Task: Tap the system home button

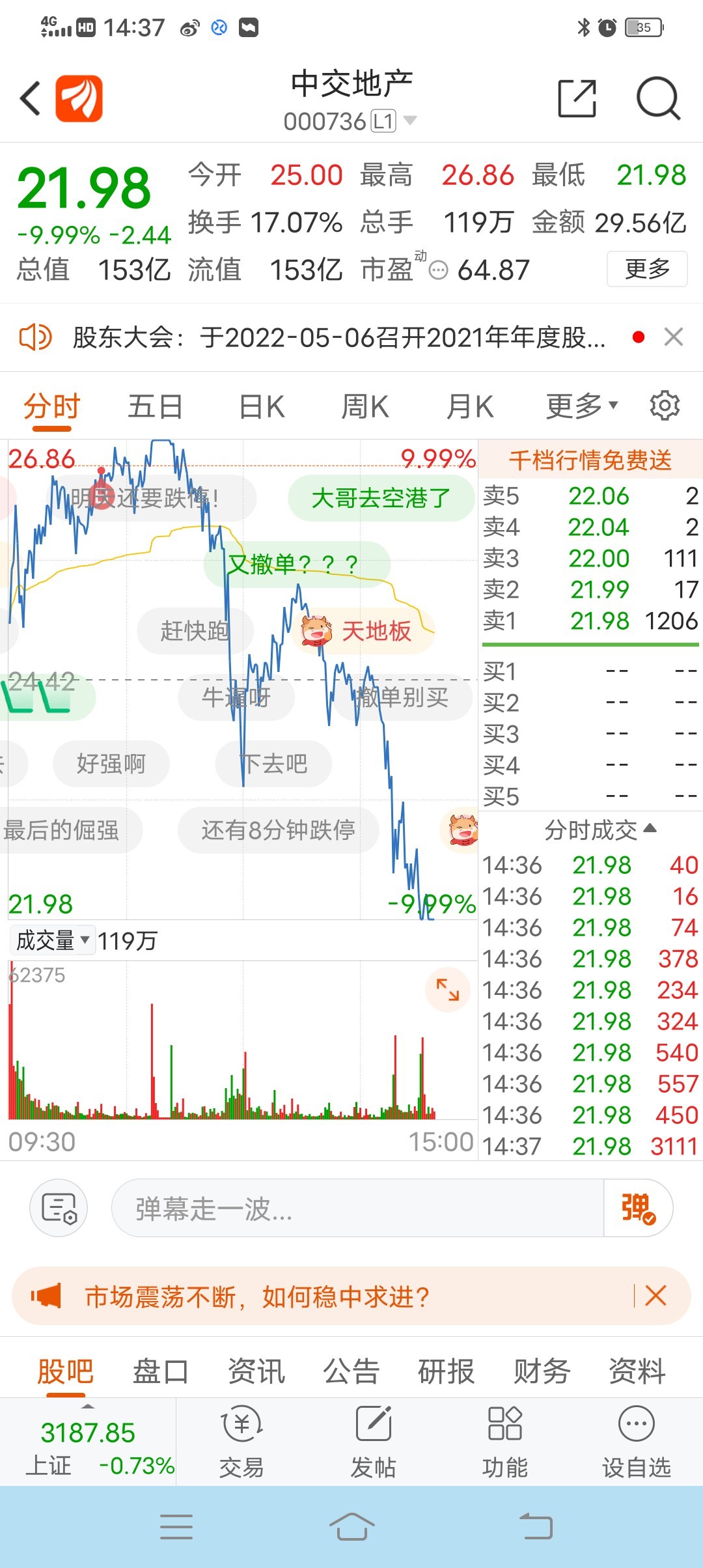Action: tap(351, 1526)
